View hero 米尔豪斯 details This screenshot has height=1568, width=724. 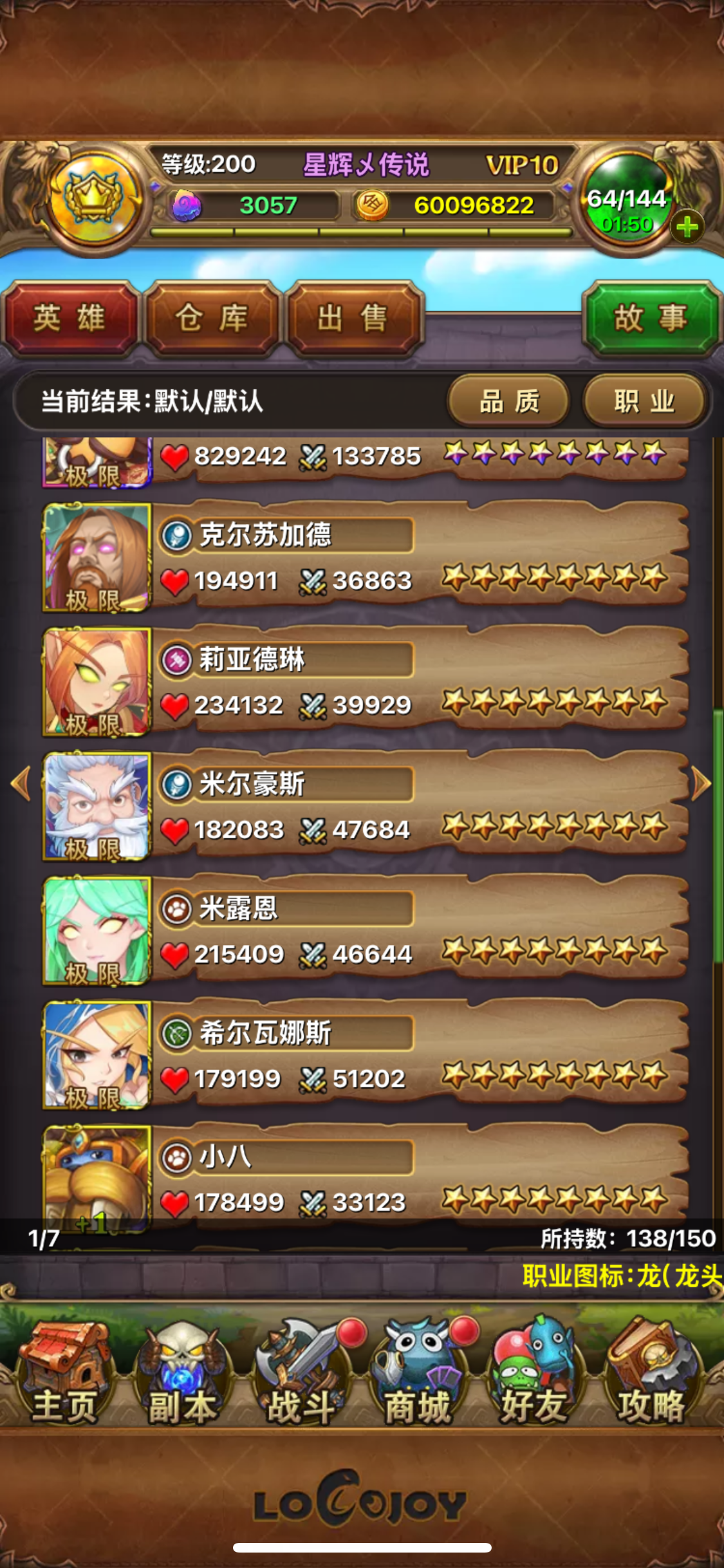tap(365, 806)
